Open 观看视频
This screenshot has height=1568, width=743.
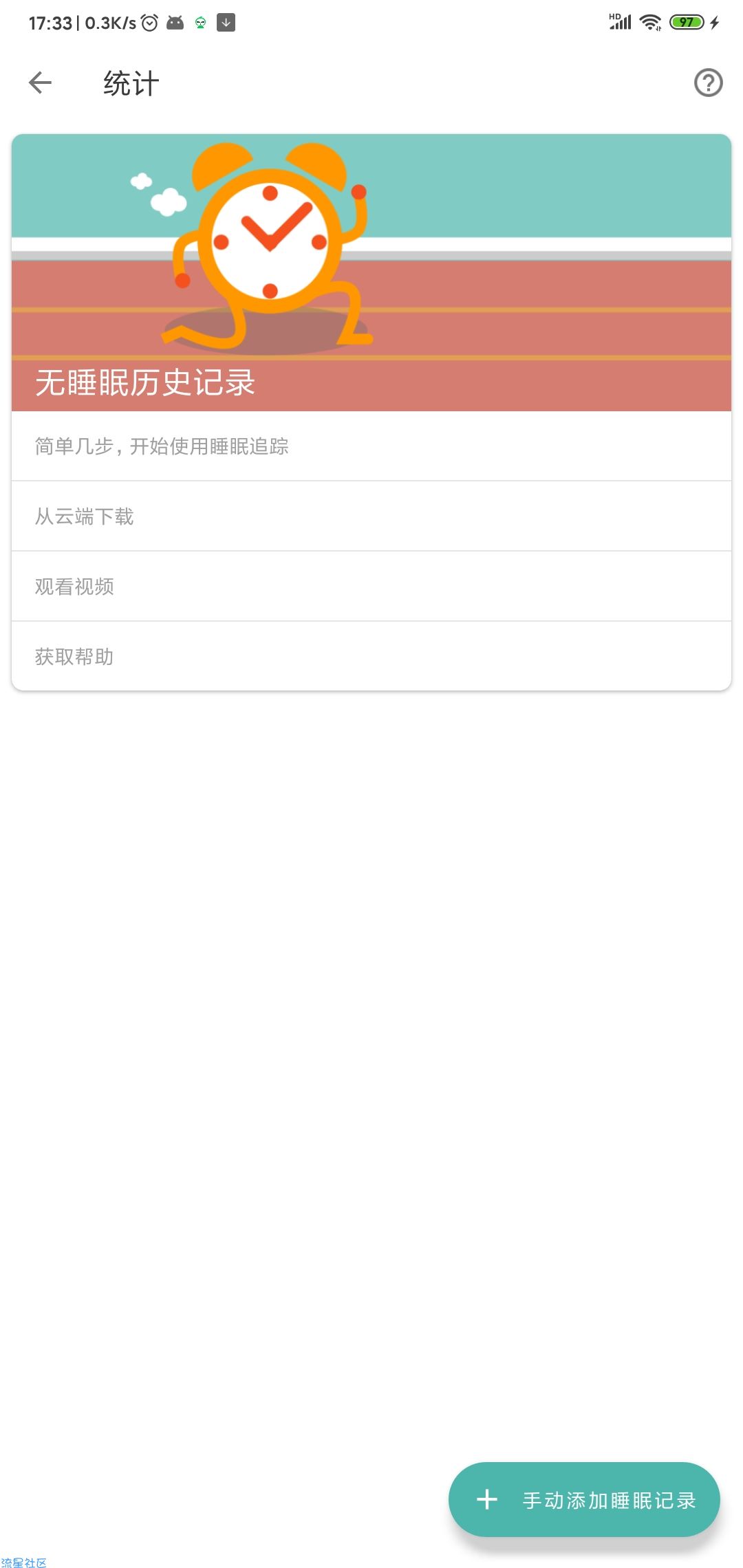pos(370,587)
